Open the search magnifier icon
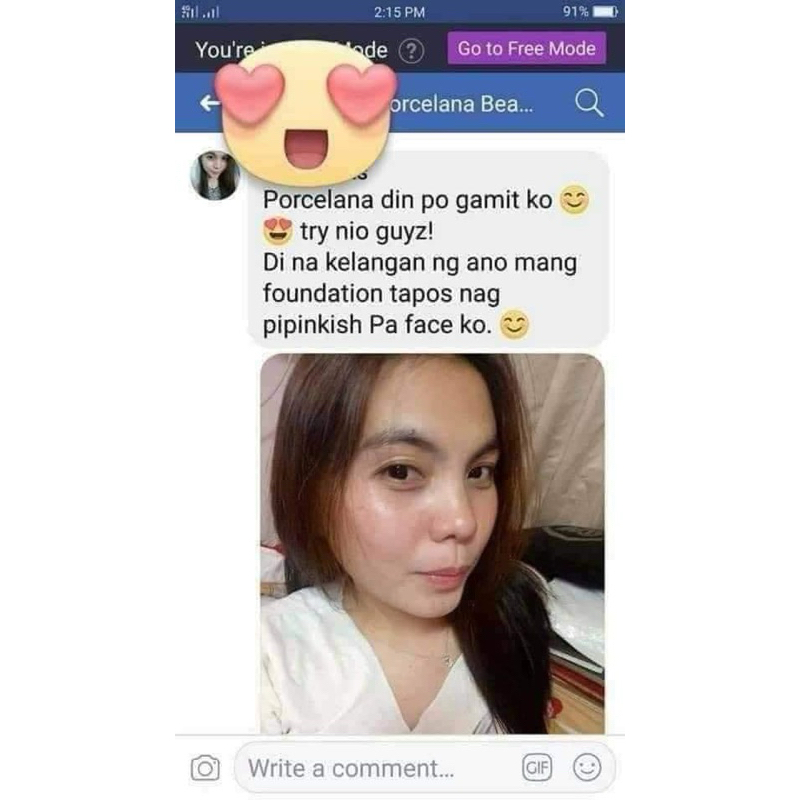Screen dimensions: 800x800 point(589,103)
